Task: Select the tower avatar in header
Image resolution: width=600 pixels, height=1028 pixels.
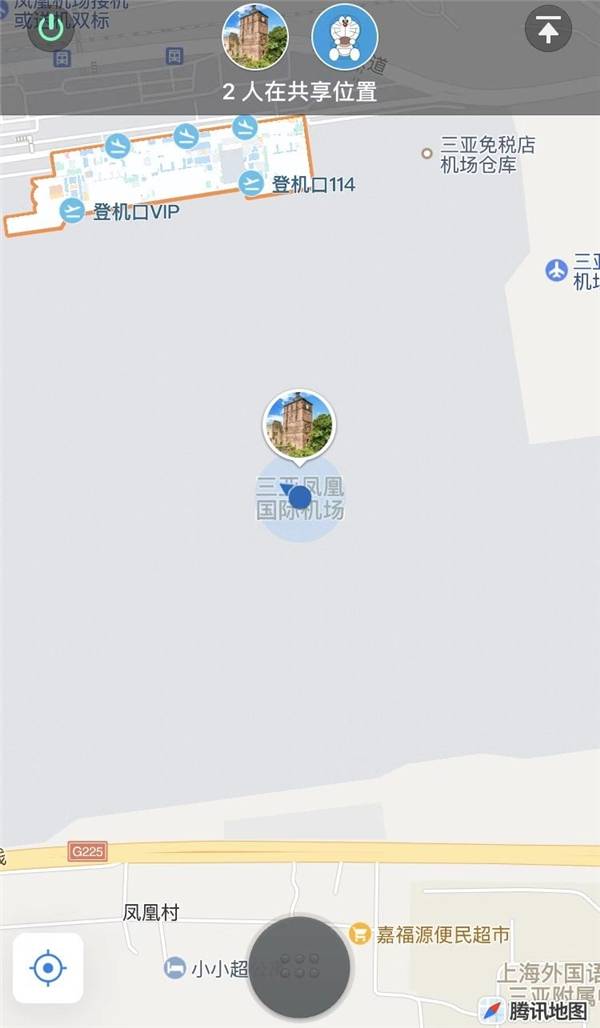Action: click(x=255, y=37)
